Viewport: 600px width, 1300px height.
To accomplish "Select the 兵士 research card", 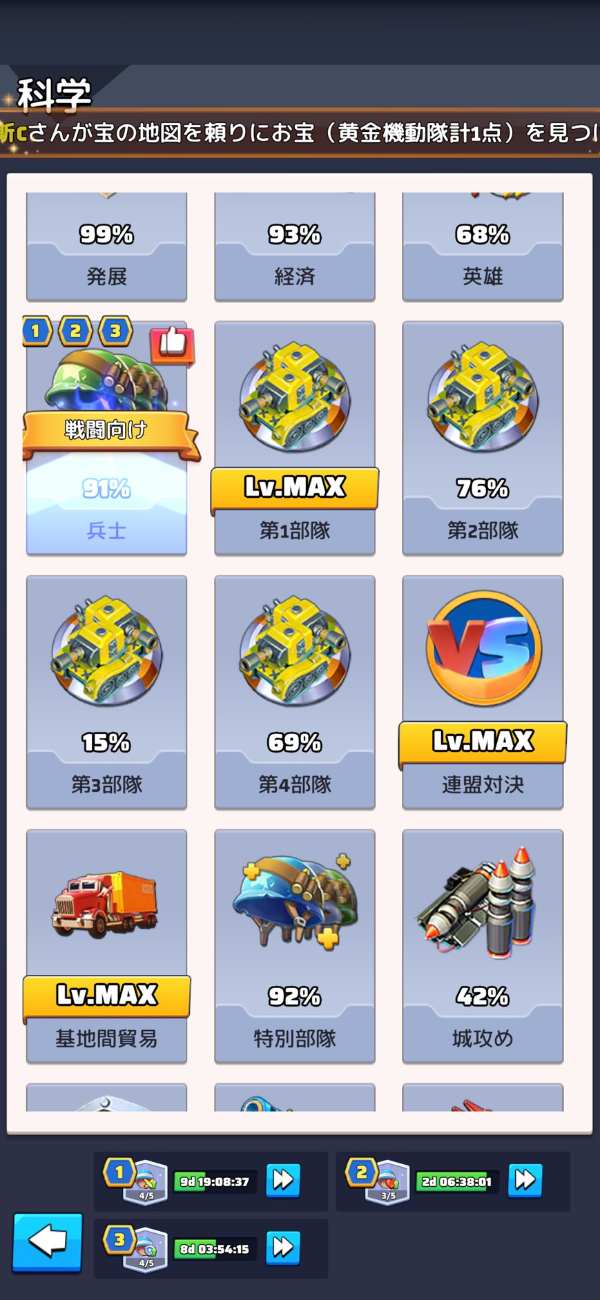I will coord(106,440).
